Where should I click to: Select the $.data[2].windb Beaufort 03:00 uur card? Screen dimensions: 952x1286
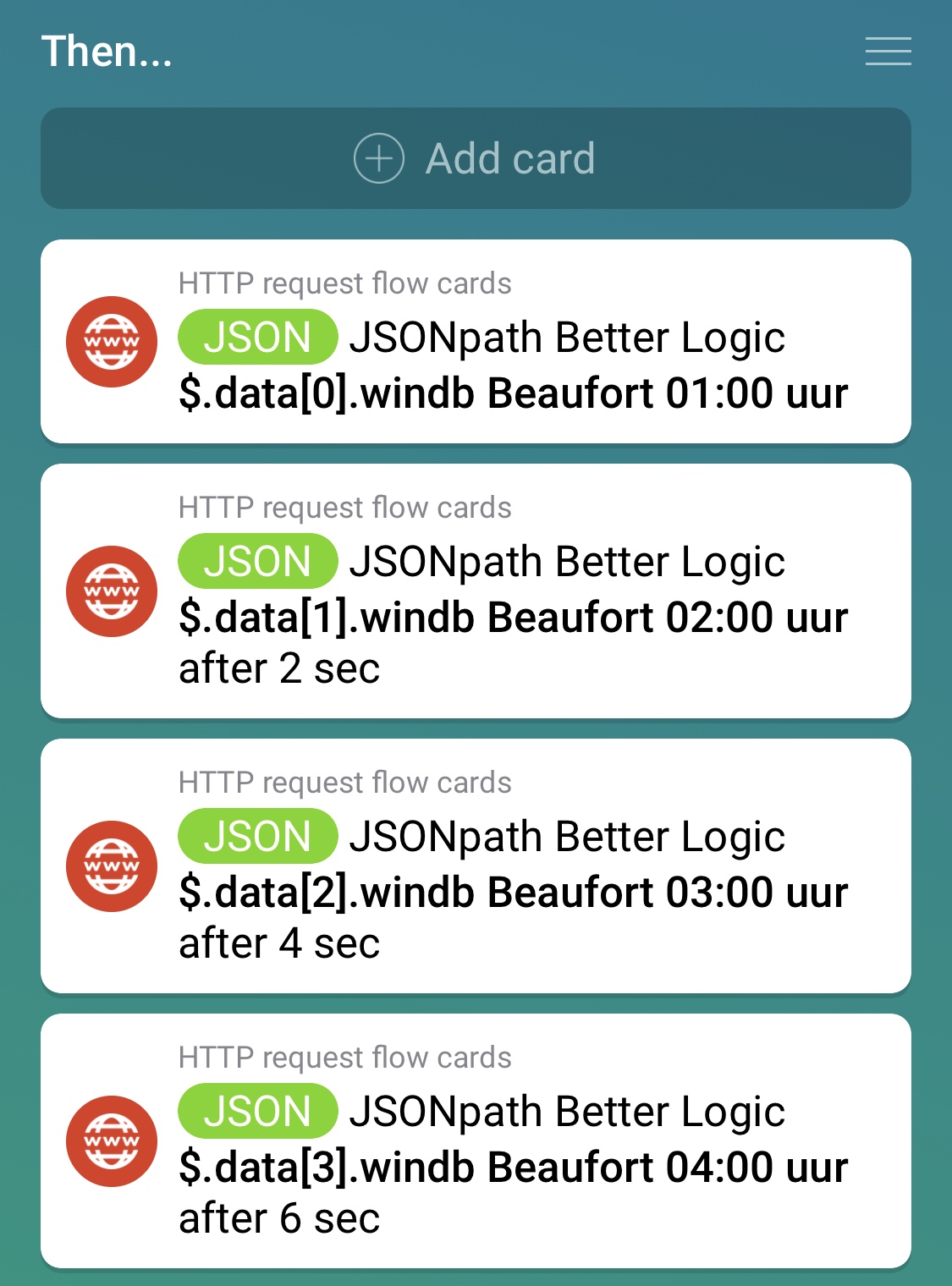click(x=476, y=866)
